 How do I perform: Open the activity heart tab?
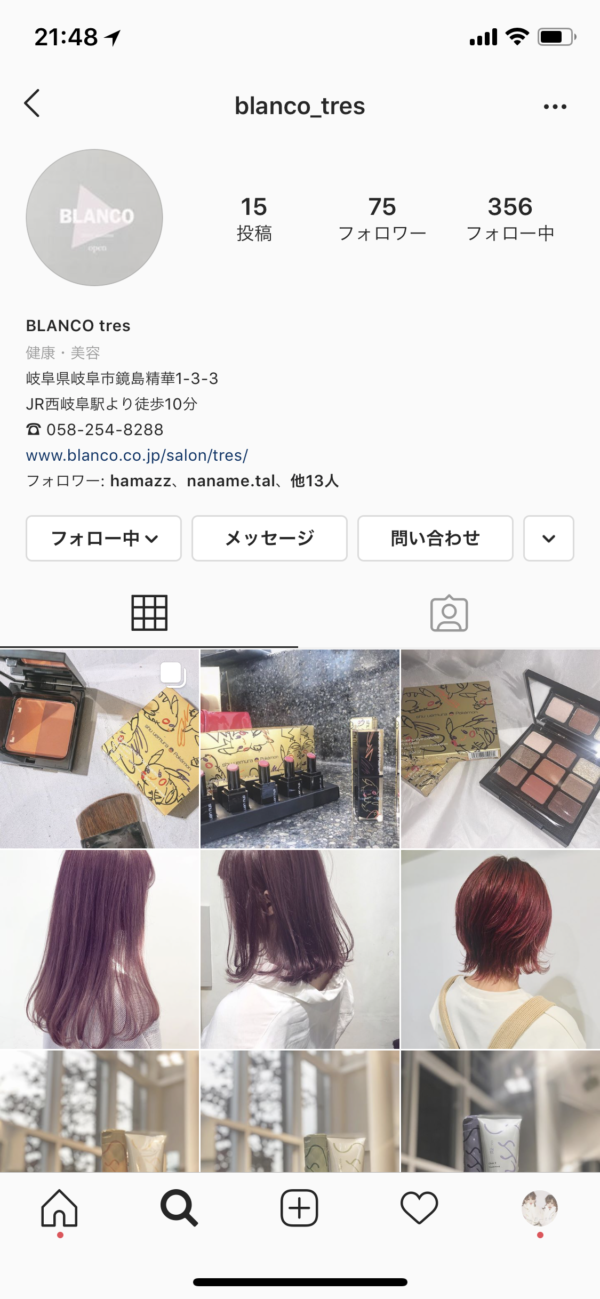click(419, 1210)
